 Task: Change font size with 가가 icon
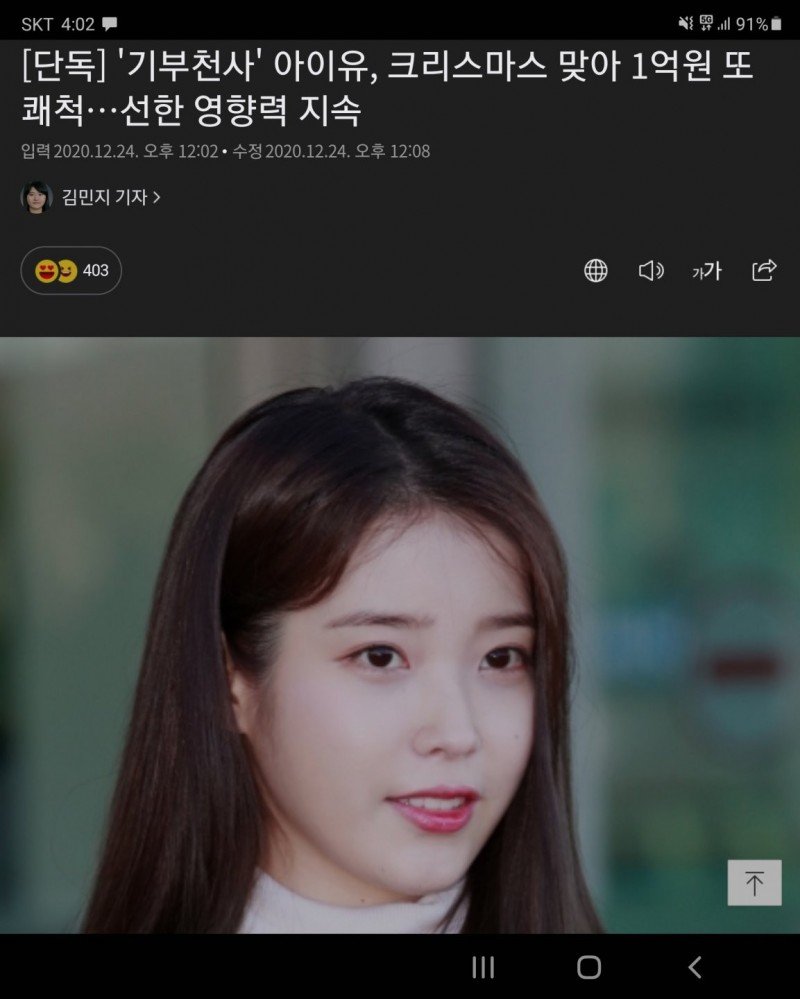click(706, 271)
